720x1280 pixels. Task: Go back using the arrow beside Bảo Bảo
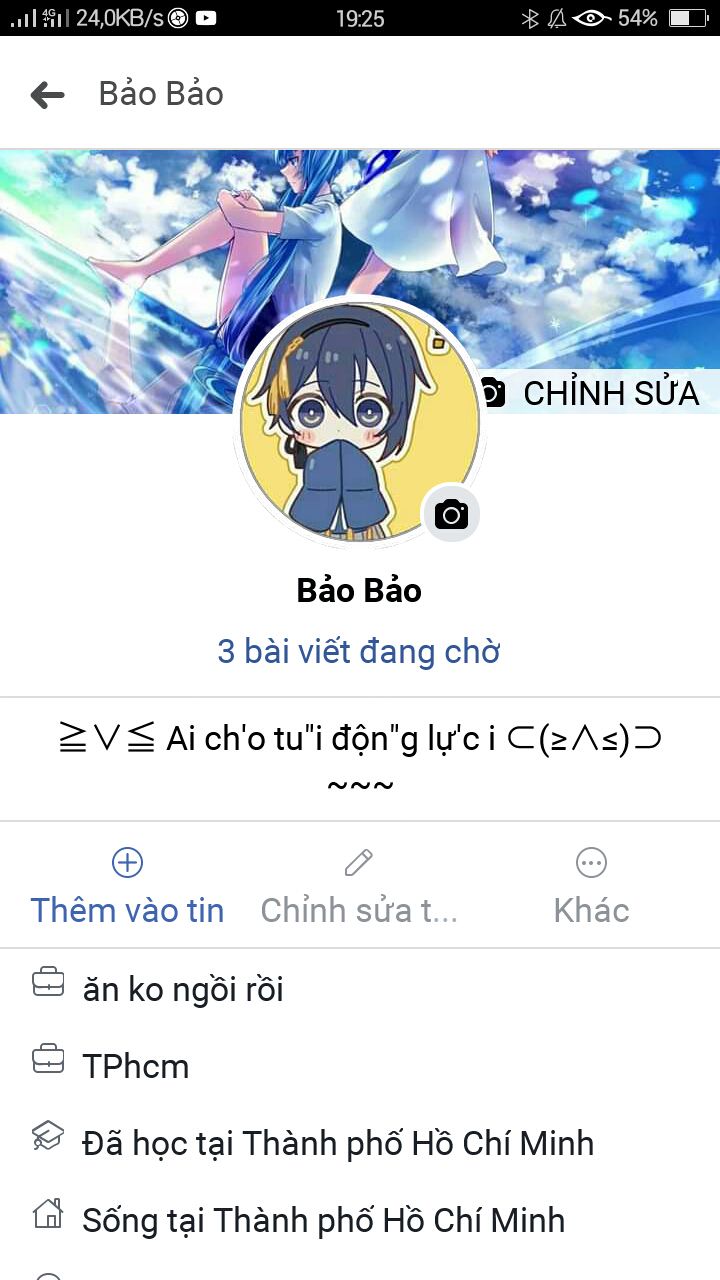[47, 95]
